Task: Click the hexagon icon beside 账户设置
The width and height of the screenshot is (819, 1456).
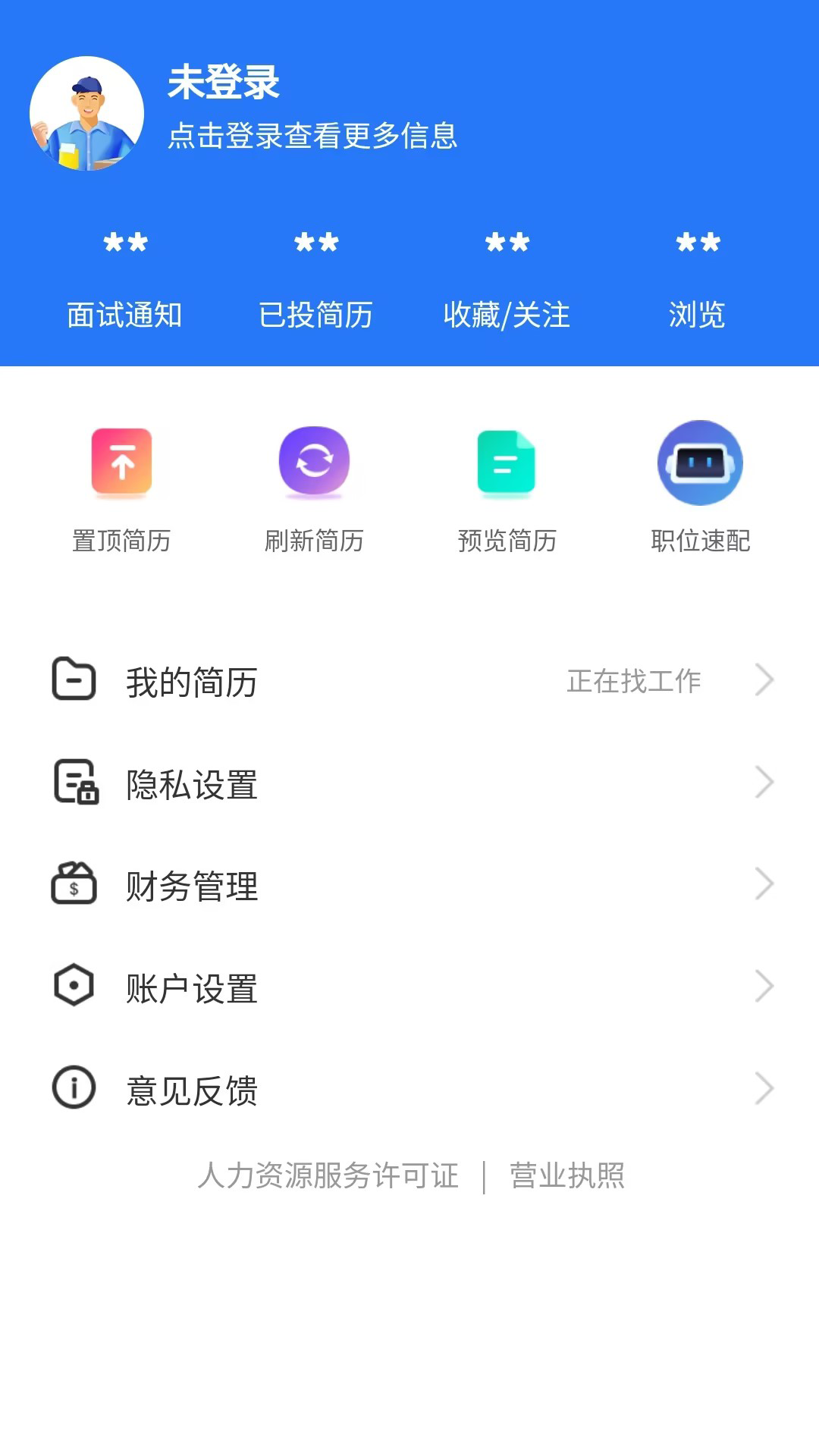Action: point(73,986)
